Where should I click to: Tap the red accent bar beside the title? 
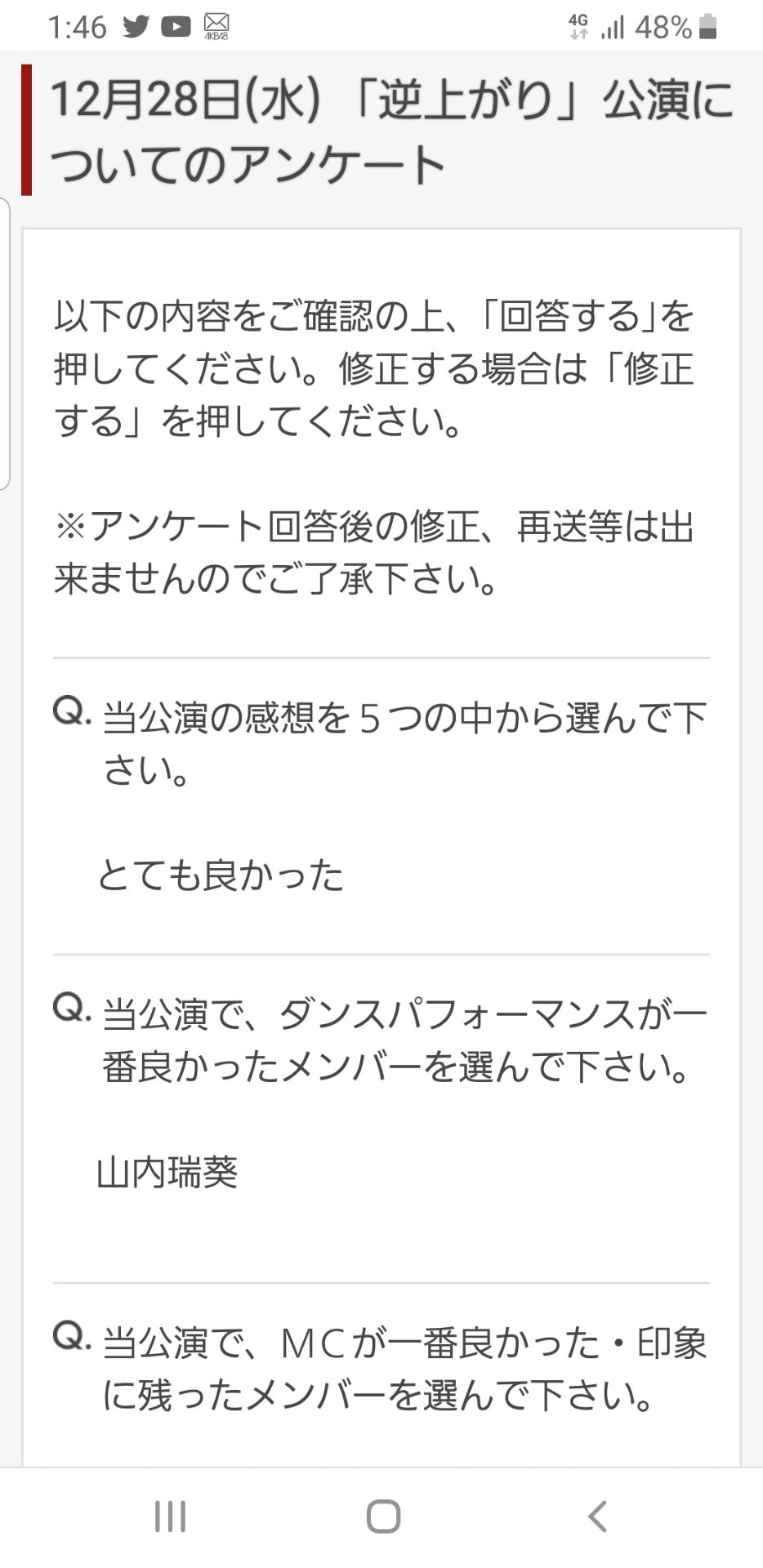pyautogui.click(x=25, y=127)
